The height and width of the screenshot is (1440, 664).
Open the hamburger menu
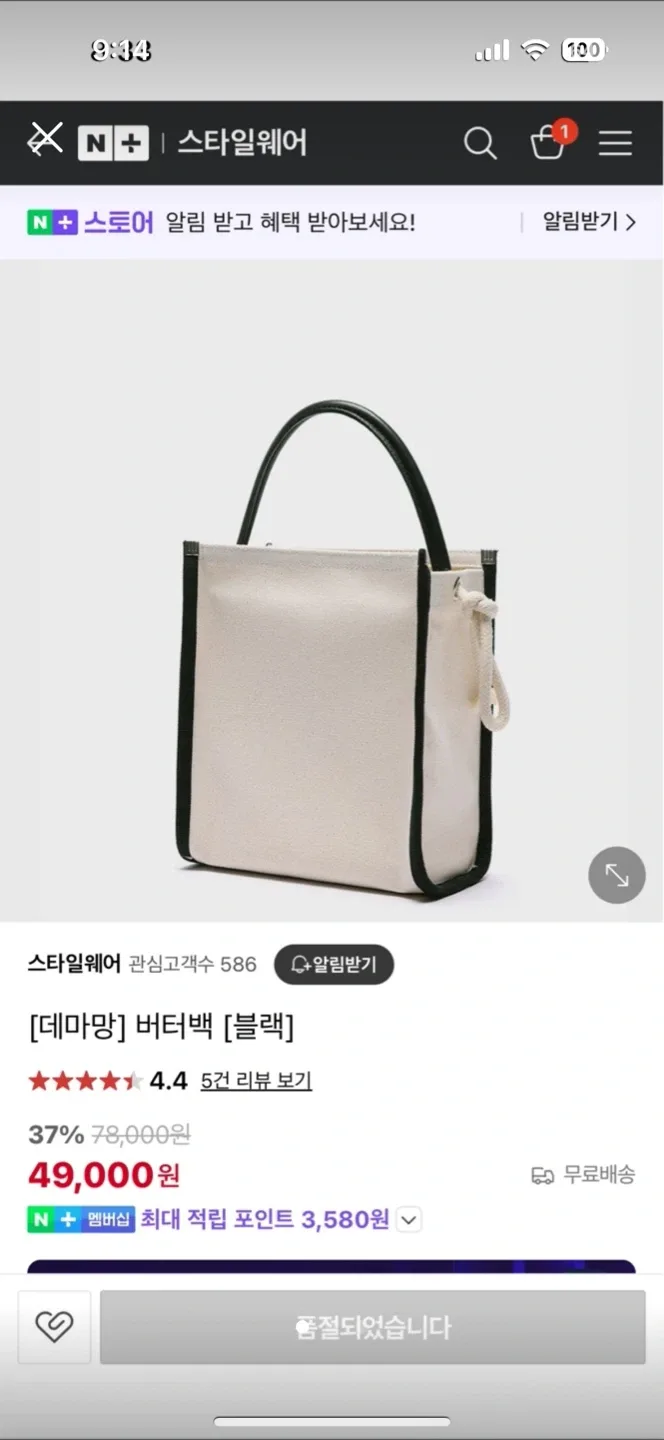(615, 144)
